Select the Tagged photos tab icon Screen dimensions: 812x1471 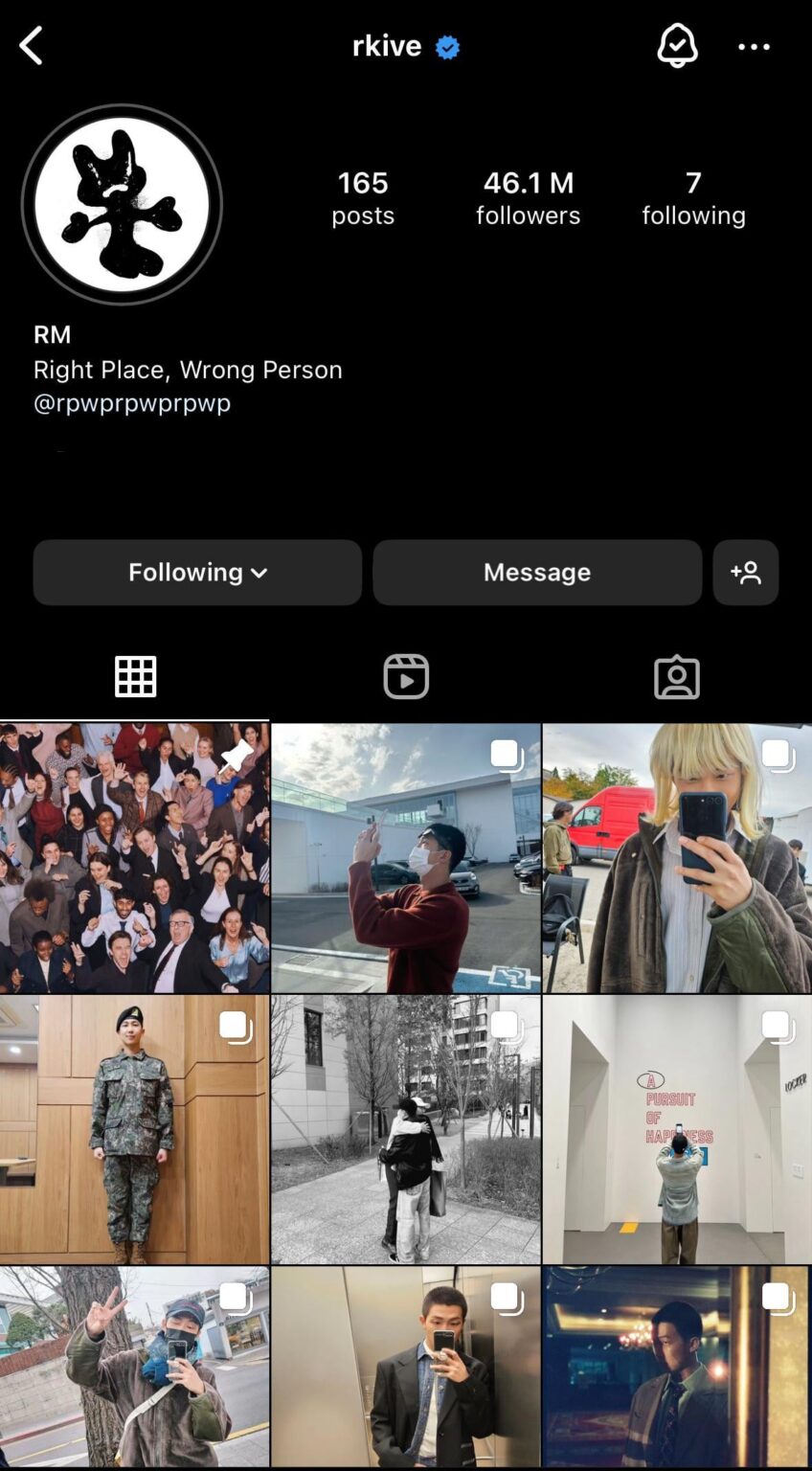pos(678,676)
